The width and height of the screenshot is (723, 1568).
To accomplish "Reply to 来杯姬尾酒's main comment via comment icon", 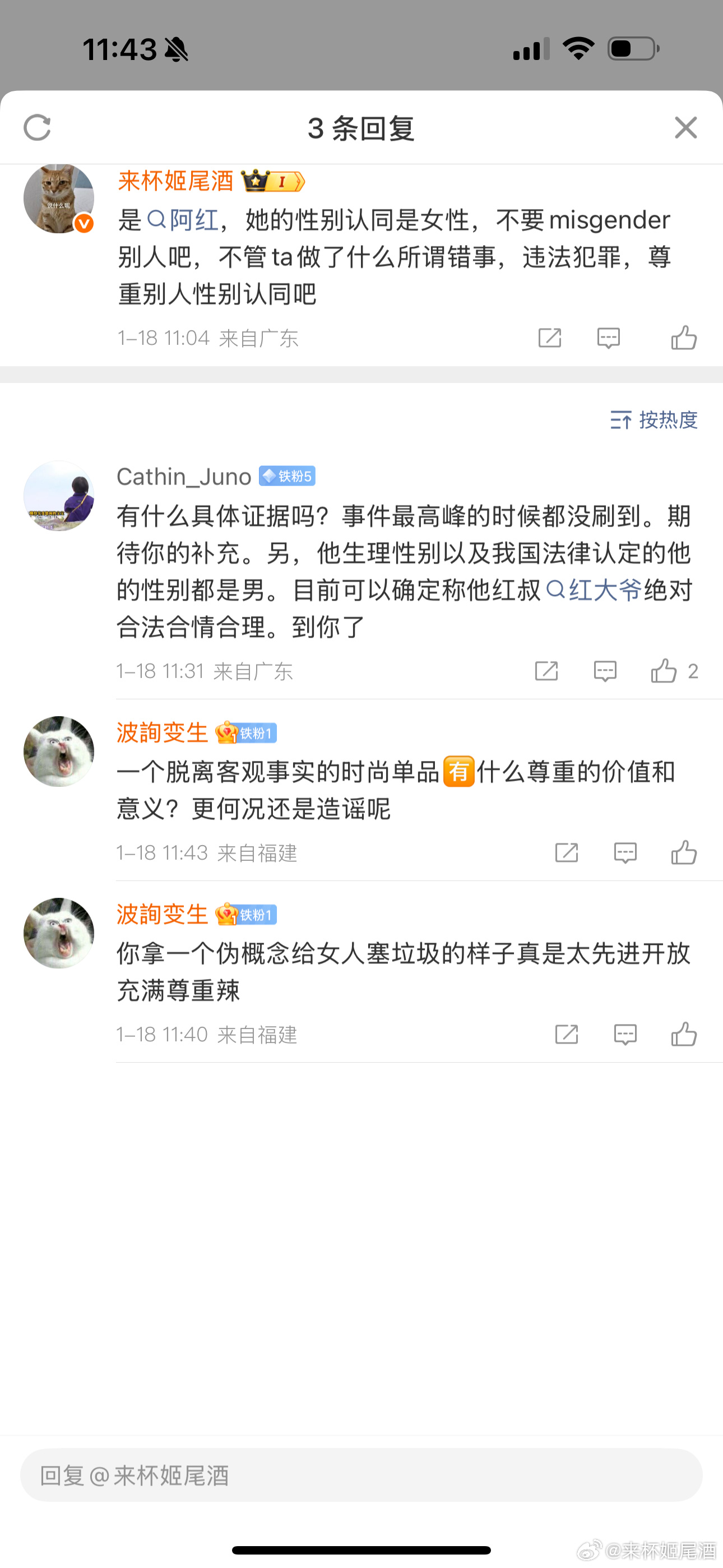I will coord(608,338).
